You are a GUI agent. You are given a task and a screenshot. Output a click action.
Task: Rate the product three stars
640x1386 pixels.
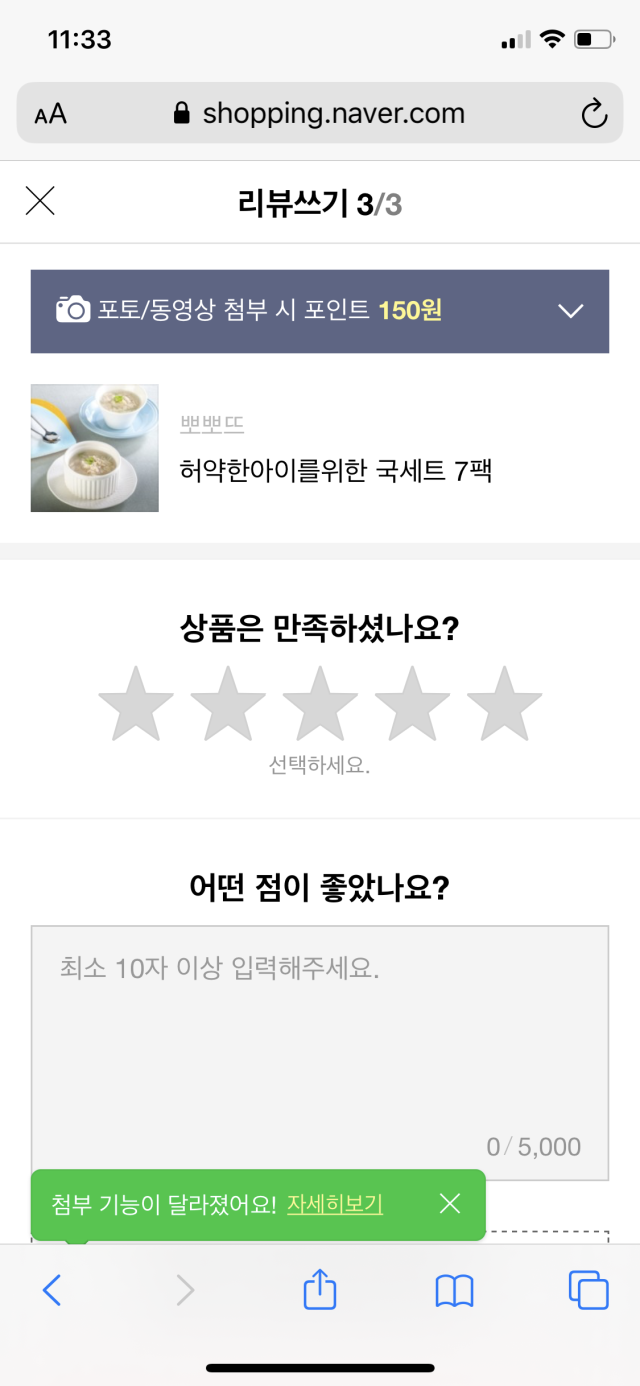320,705
